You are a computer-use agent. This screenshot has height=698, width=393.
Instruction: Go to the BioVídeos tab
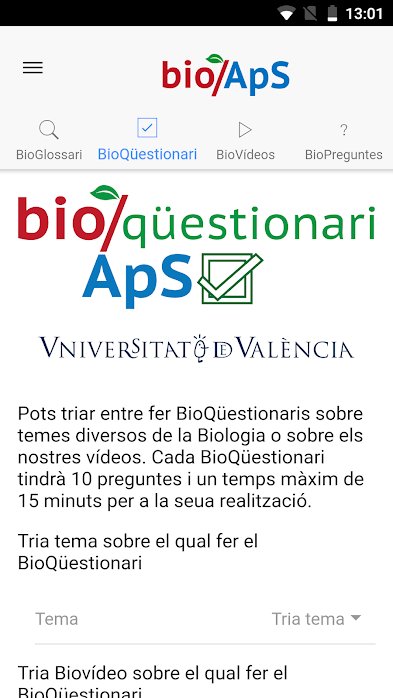(245, 141)
